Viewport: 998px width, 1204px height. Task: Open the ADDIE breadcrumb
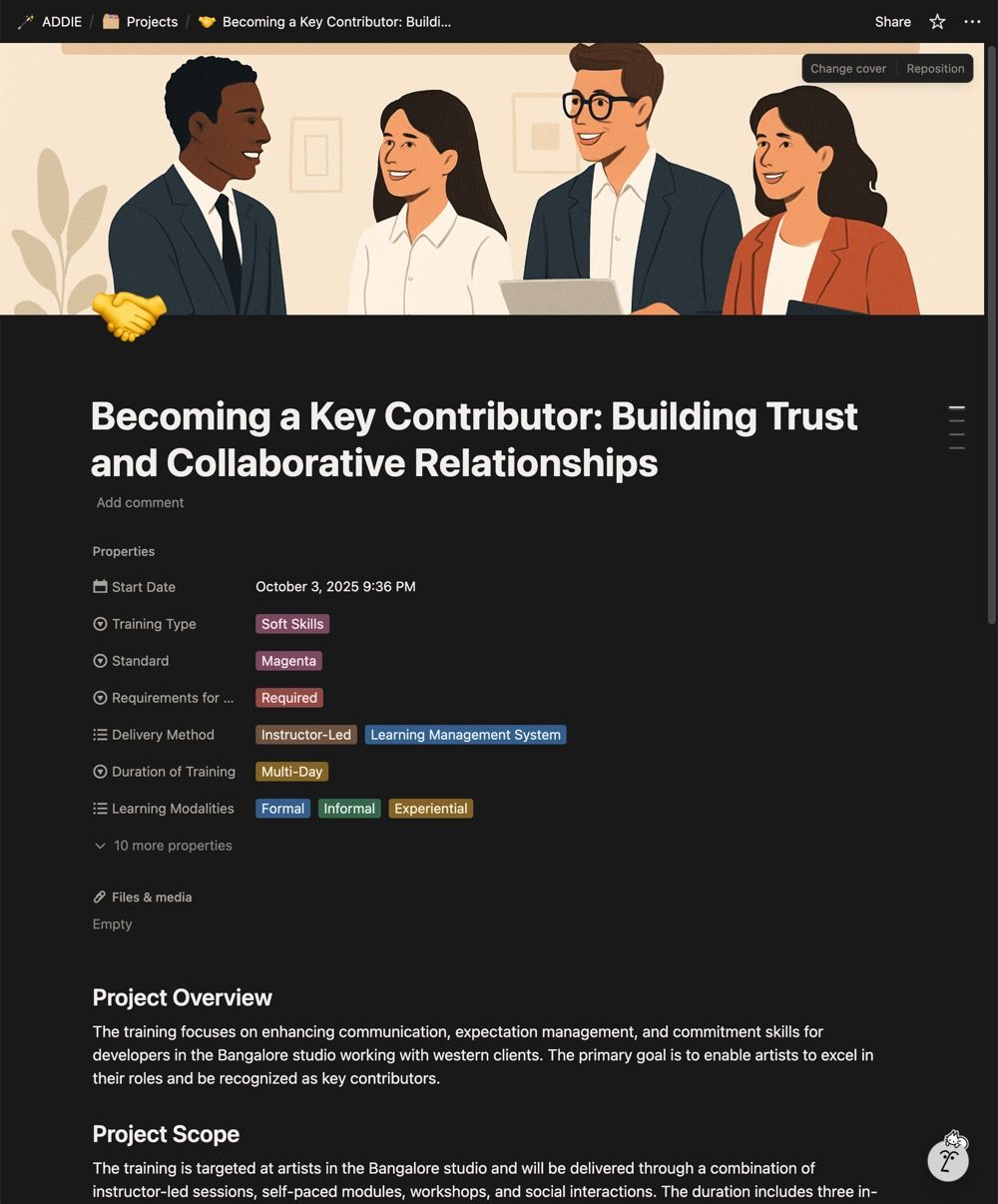51,21
